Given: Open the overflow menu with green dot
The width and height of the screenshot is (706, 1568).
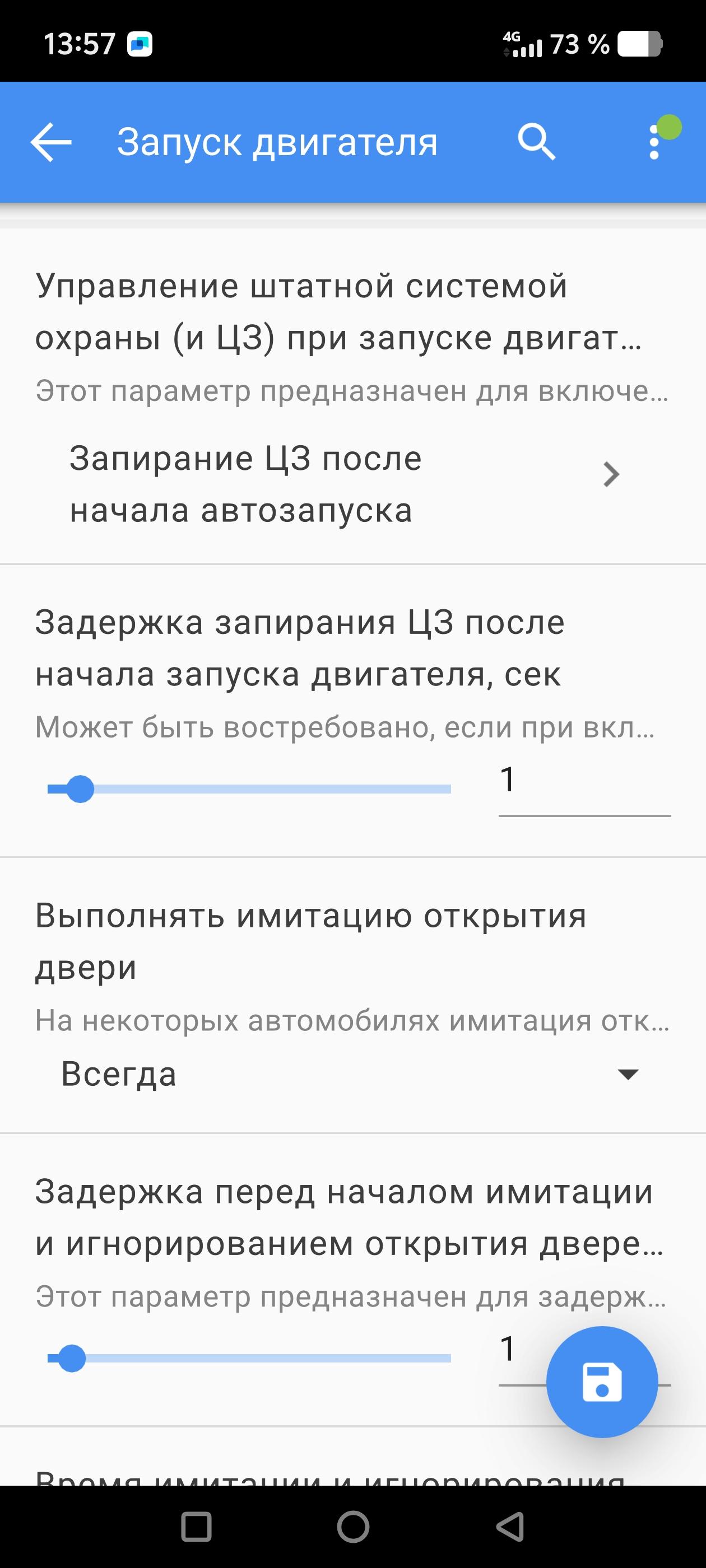Looking at the screenshot, I should click(x=655, y=142).
